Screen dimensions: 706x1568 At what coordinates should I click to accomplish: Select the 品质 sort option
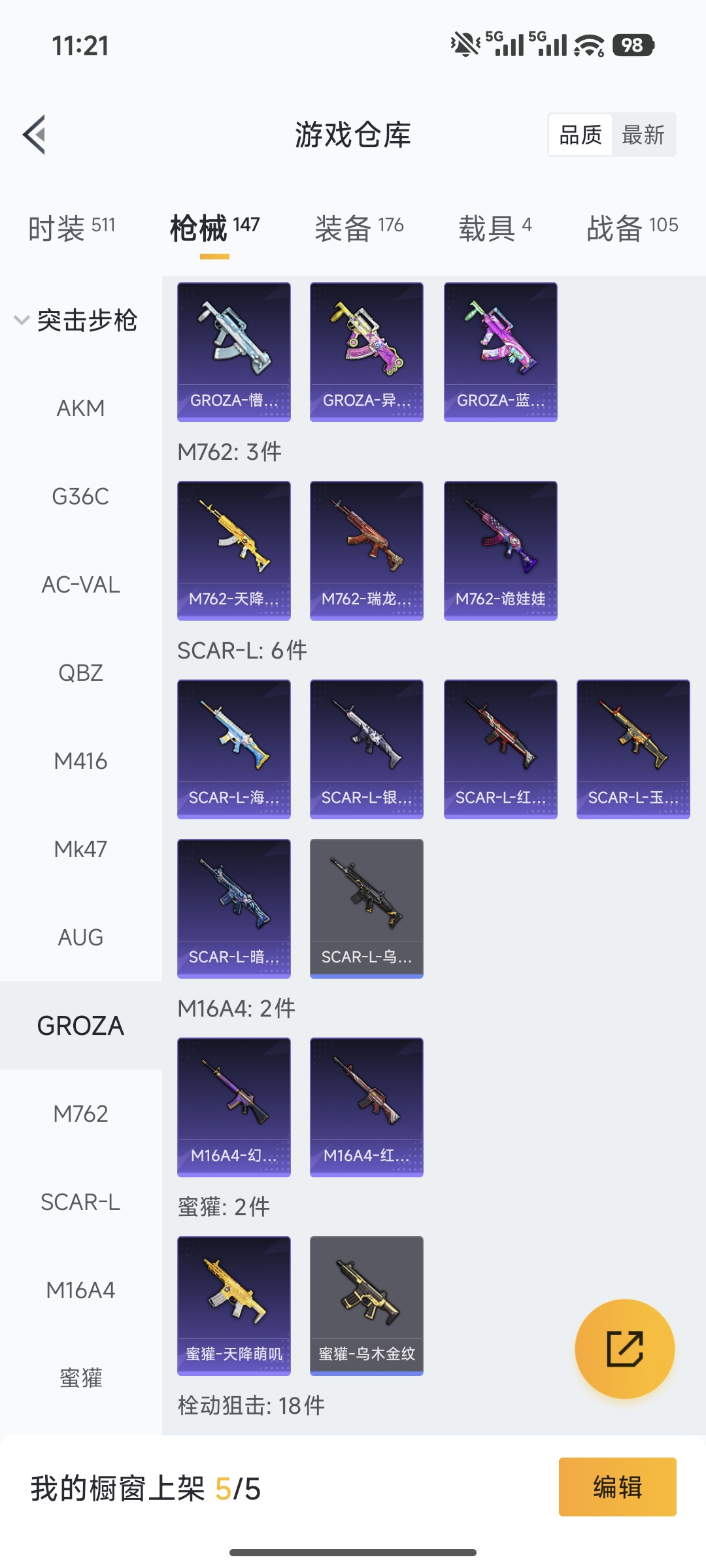(580, 135)
